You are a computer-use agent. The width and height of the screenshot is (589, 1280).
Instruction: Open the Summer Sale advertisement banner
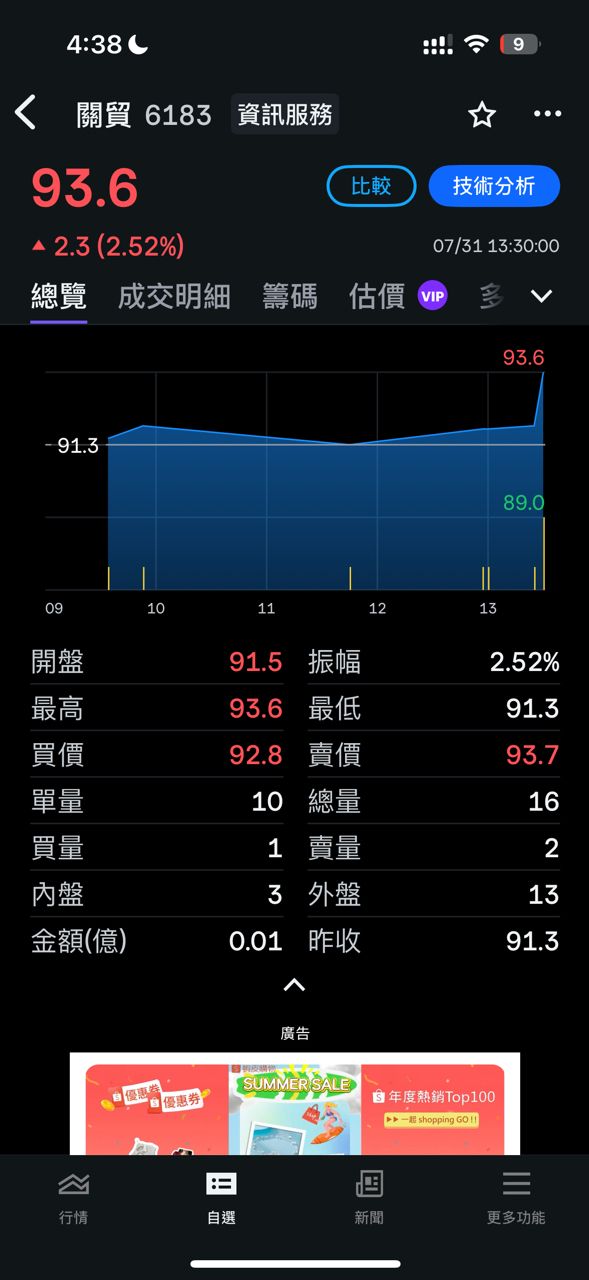(295, 1104)
